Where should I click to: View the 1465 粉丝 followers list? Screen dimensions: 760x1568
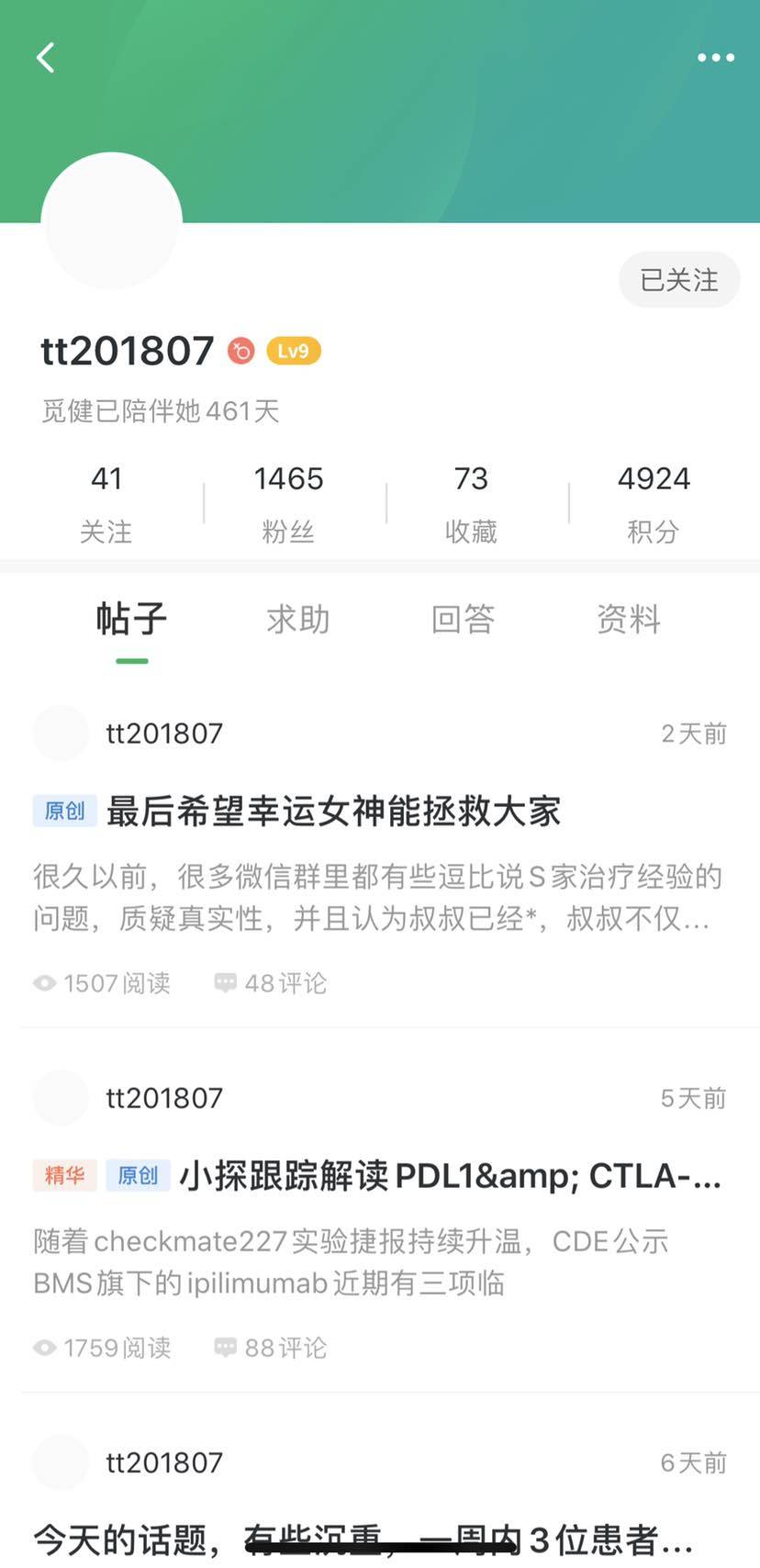288,502
